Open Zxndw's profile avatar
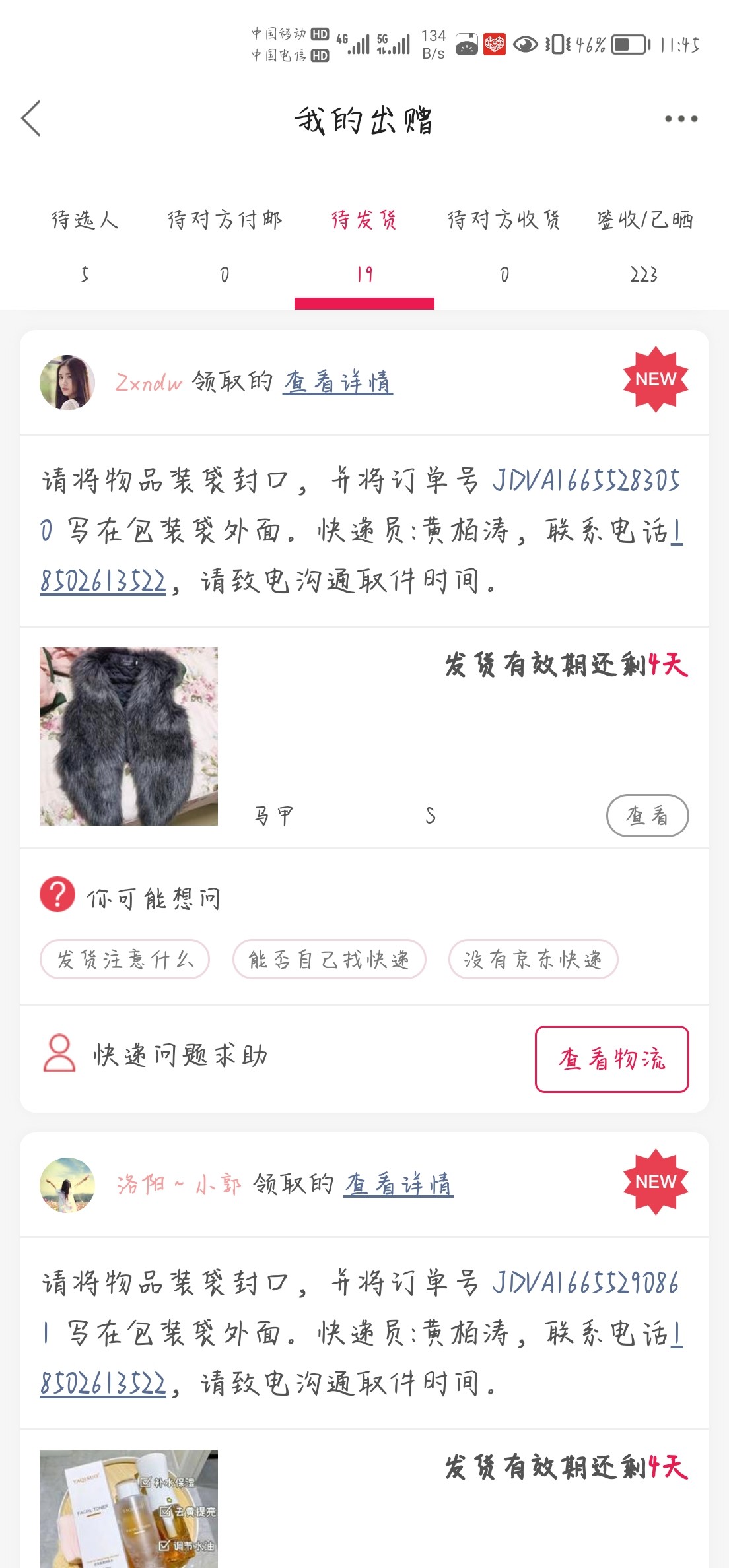 pyautogui.click(x=67, y=383)
